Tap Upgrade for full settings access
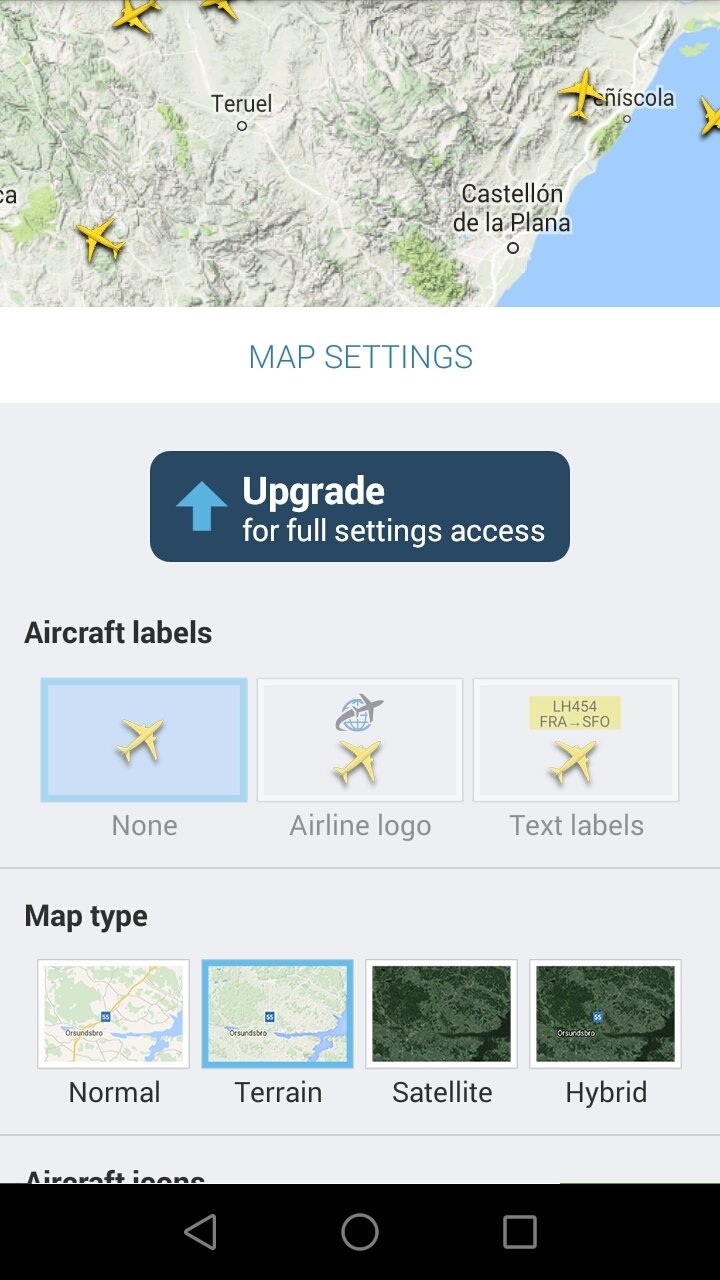The height and width of the screenshot is (1280, 720). coord(360,506)
